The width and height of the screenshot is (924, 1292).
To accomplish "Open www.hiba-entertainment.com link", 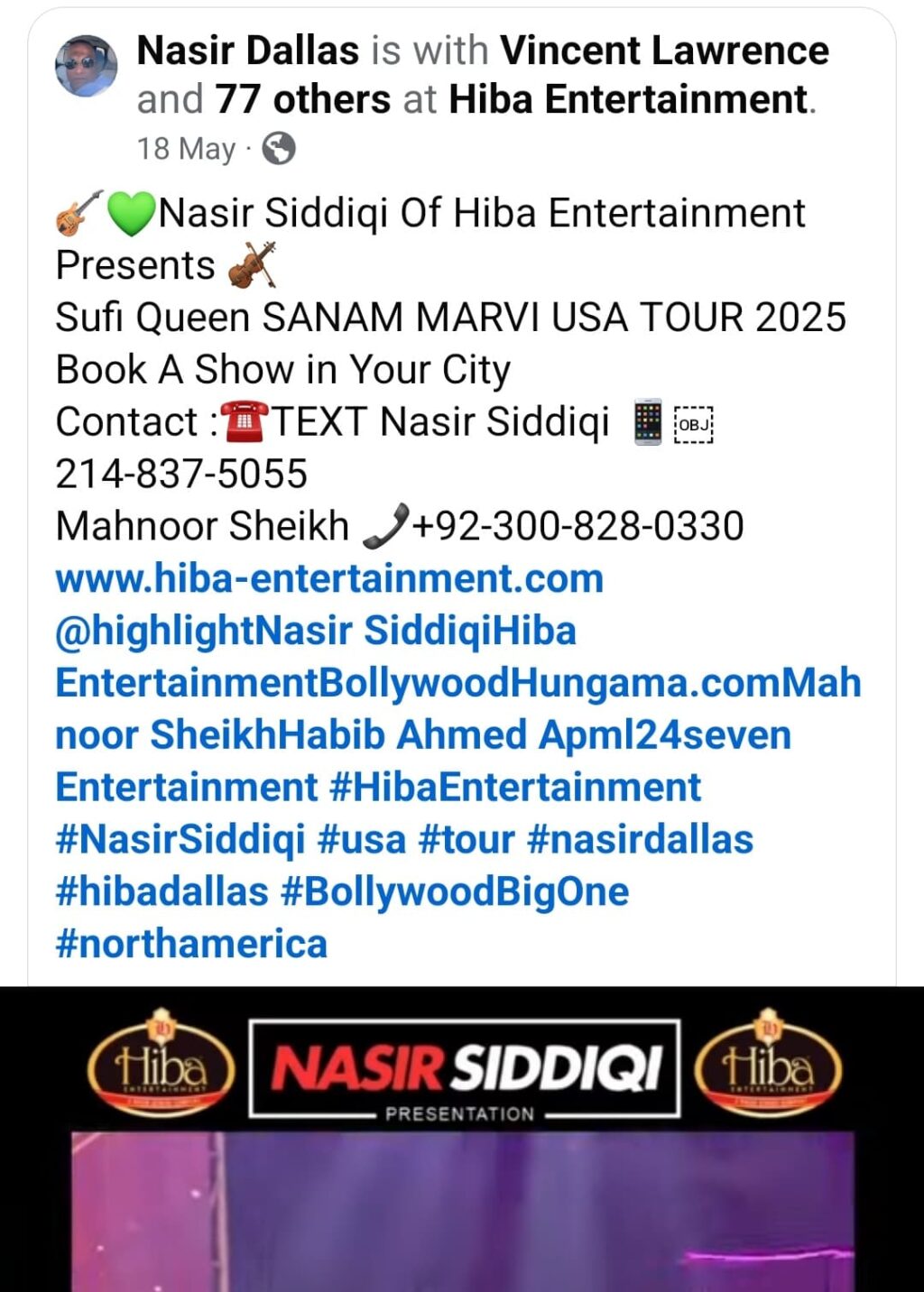I will [329, 578].
